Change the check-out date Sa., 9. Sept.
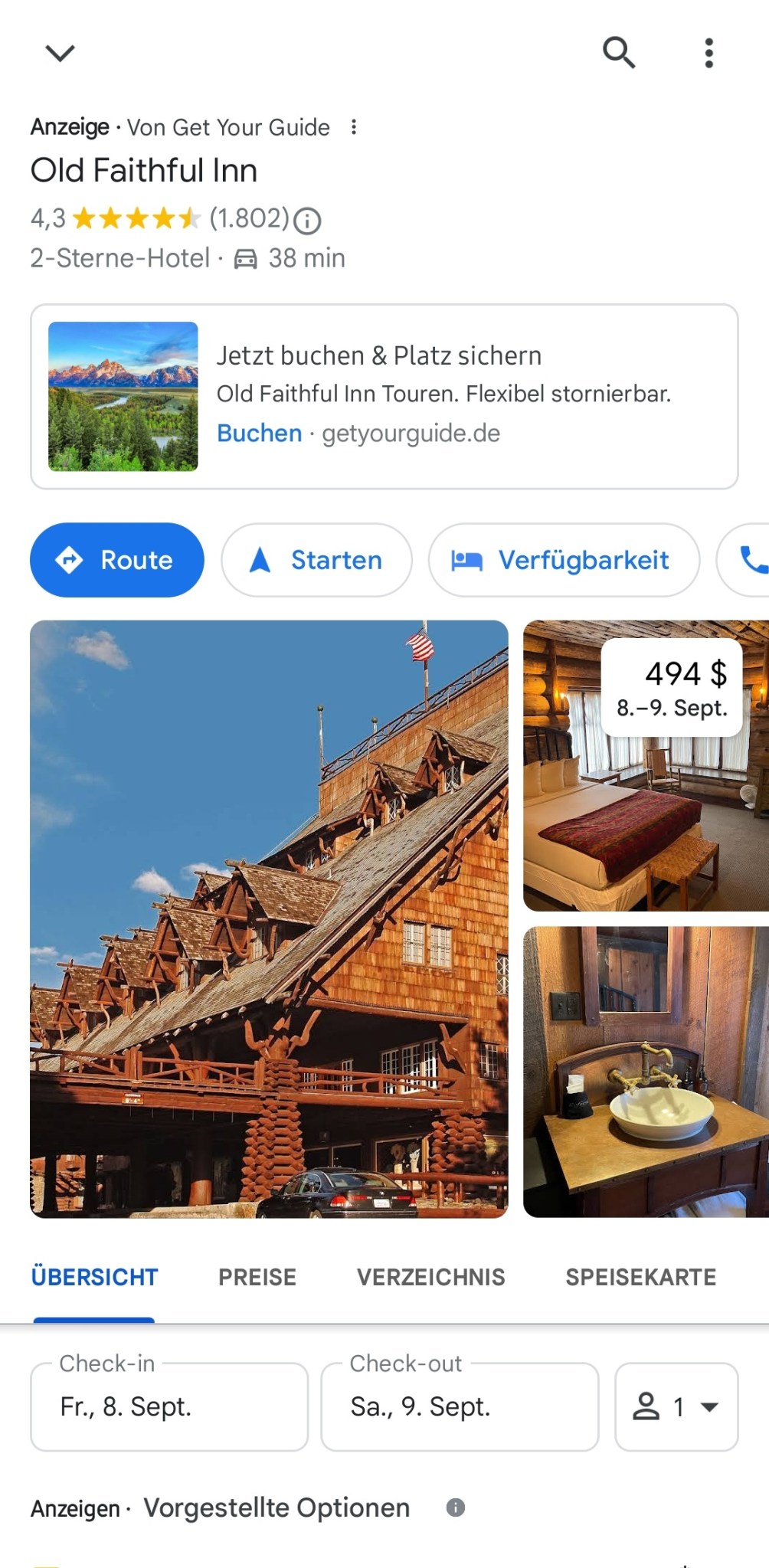This screenshot has height=1568, width=769. pyautogui.click(x=460, y=1406)
